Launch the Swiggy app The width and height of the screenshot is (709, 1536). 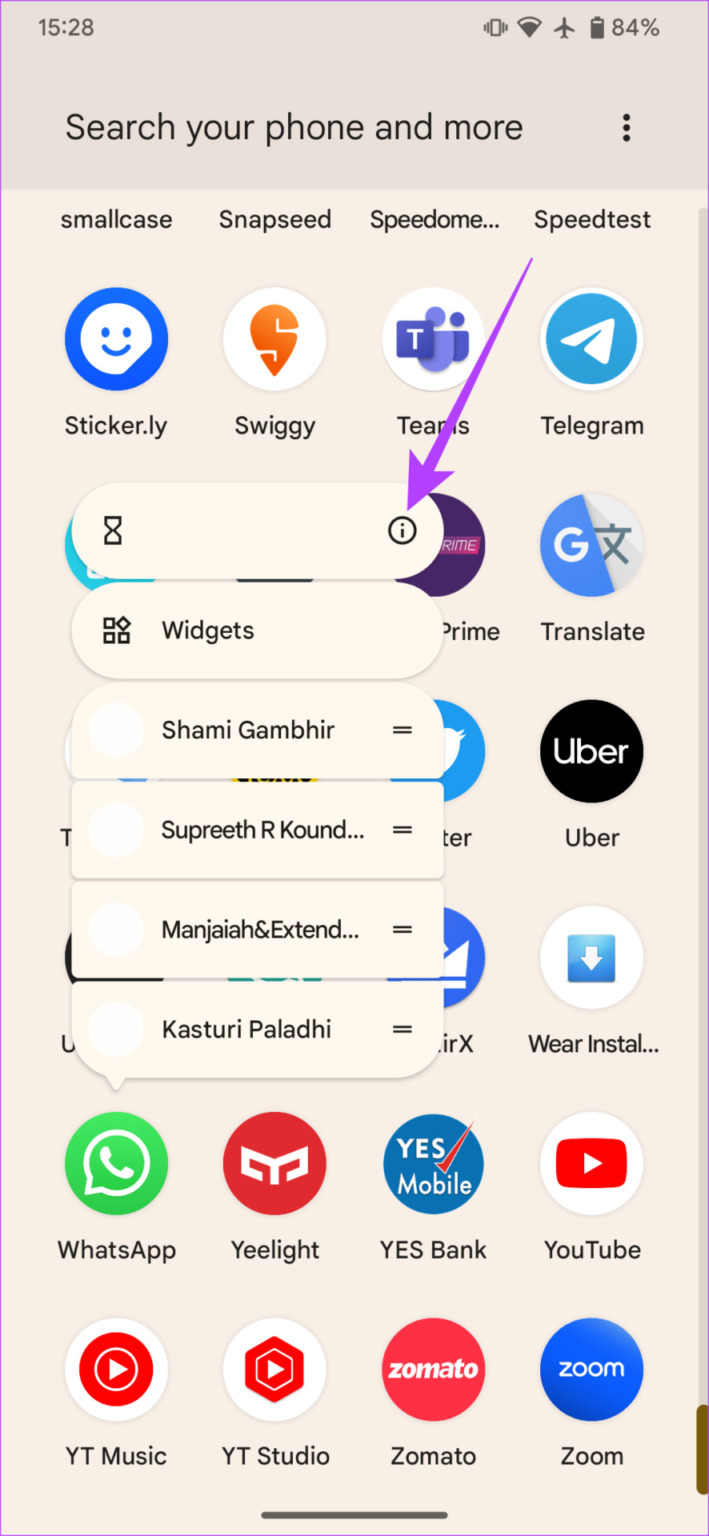(275, 340)
